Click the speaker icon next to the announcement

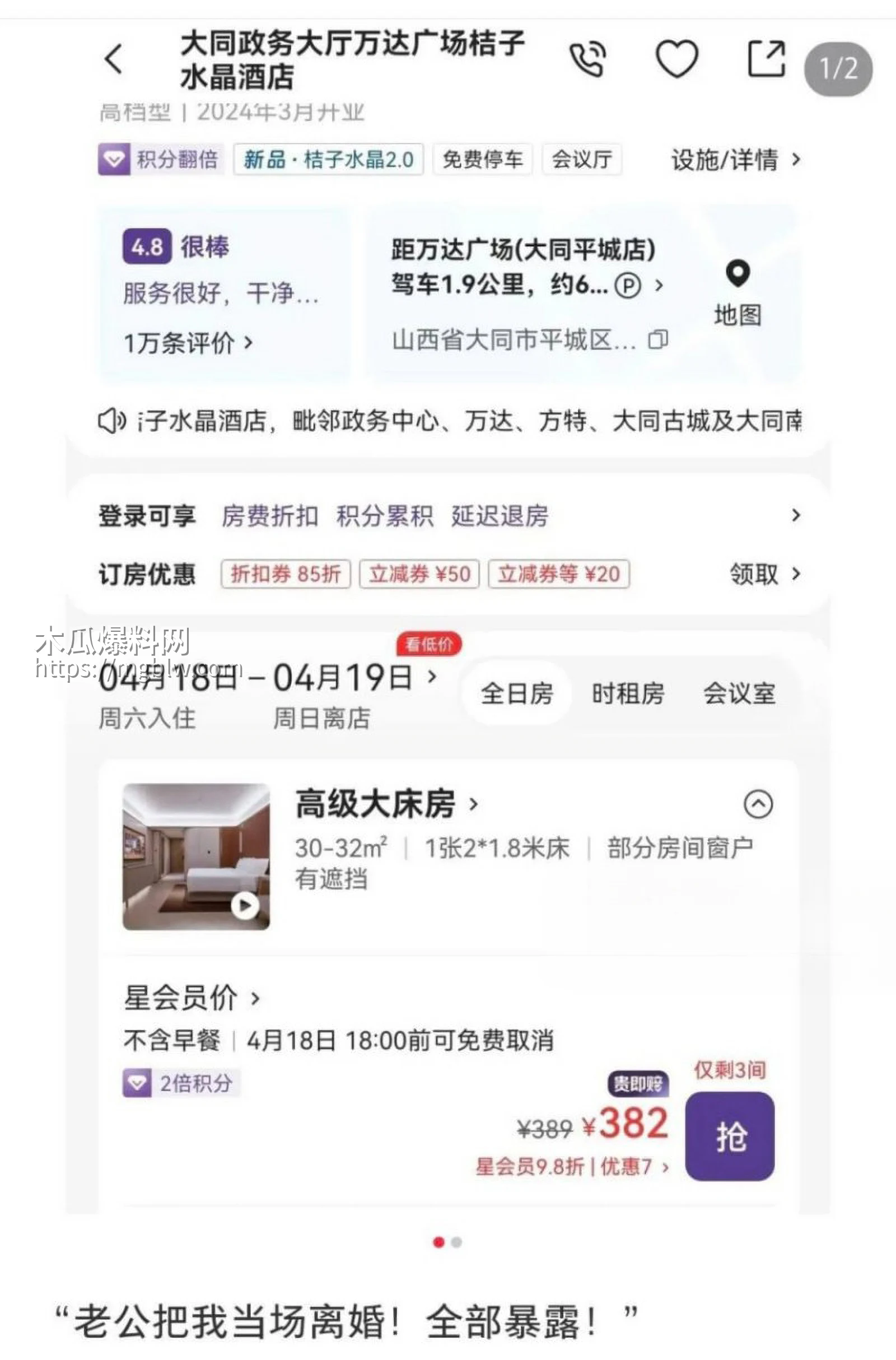112,421
